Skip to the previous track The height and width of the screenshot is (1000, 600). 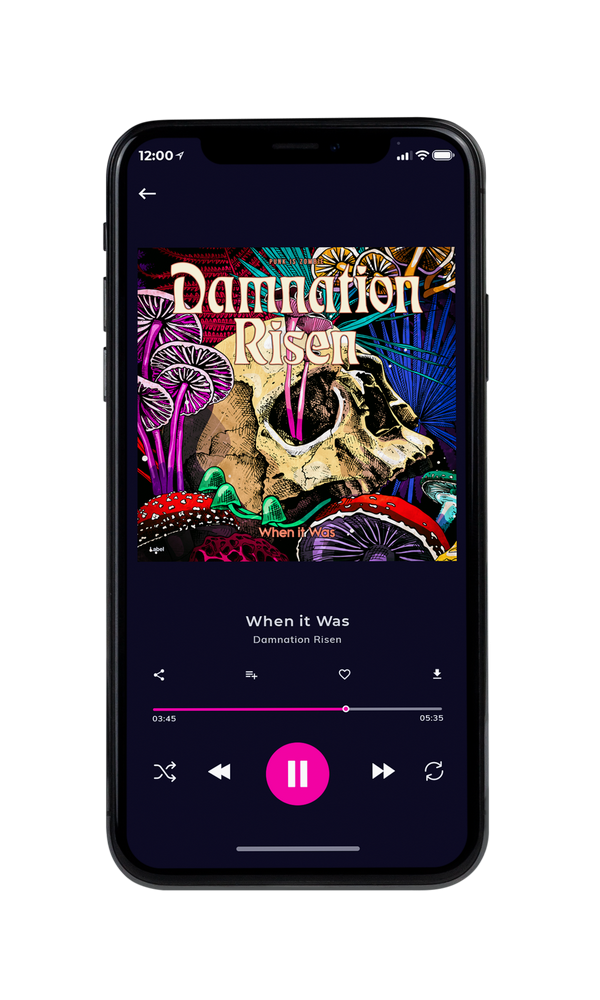tap(220, 772)
